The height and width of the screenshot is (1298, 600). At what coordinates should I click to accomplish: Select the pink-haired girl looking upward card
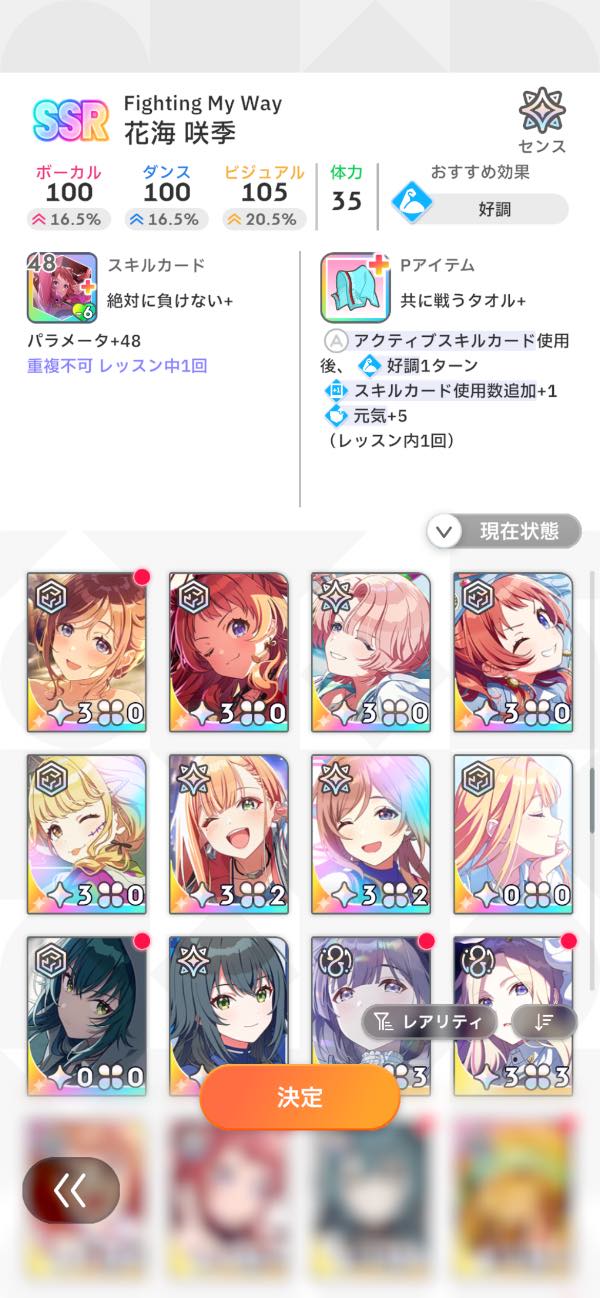371,652
